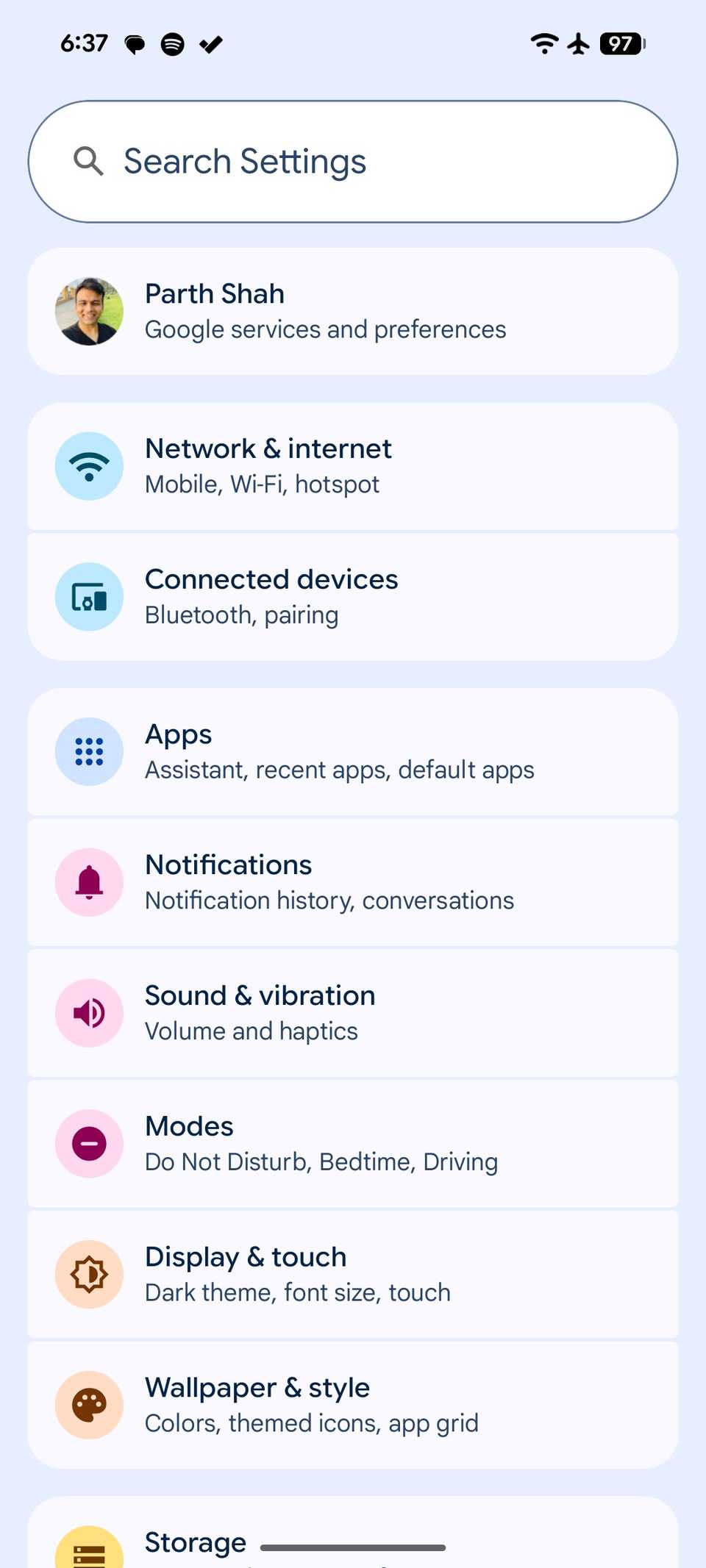Screen dimensions: 706x1568
Task: Open Notifications settings
Action: (353, 882)
